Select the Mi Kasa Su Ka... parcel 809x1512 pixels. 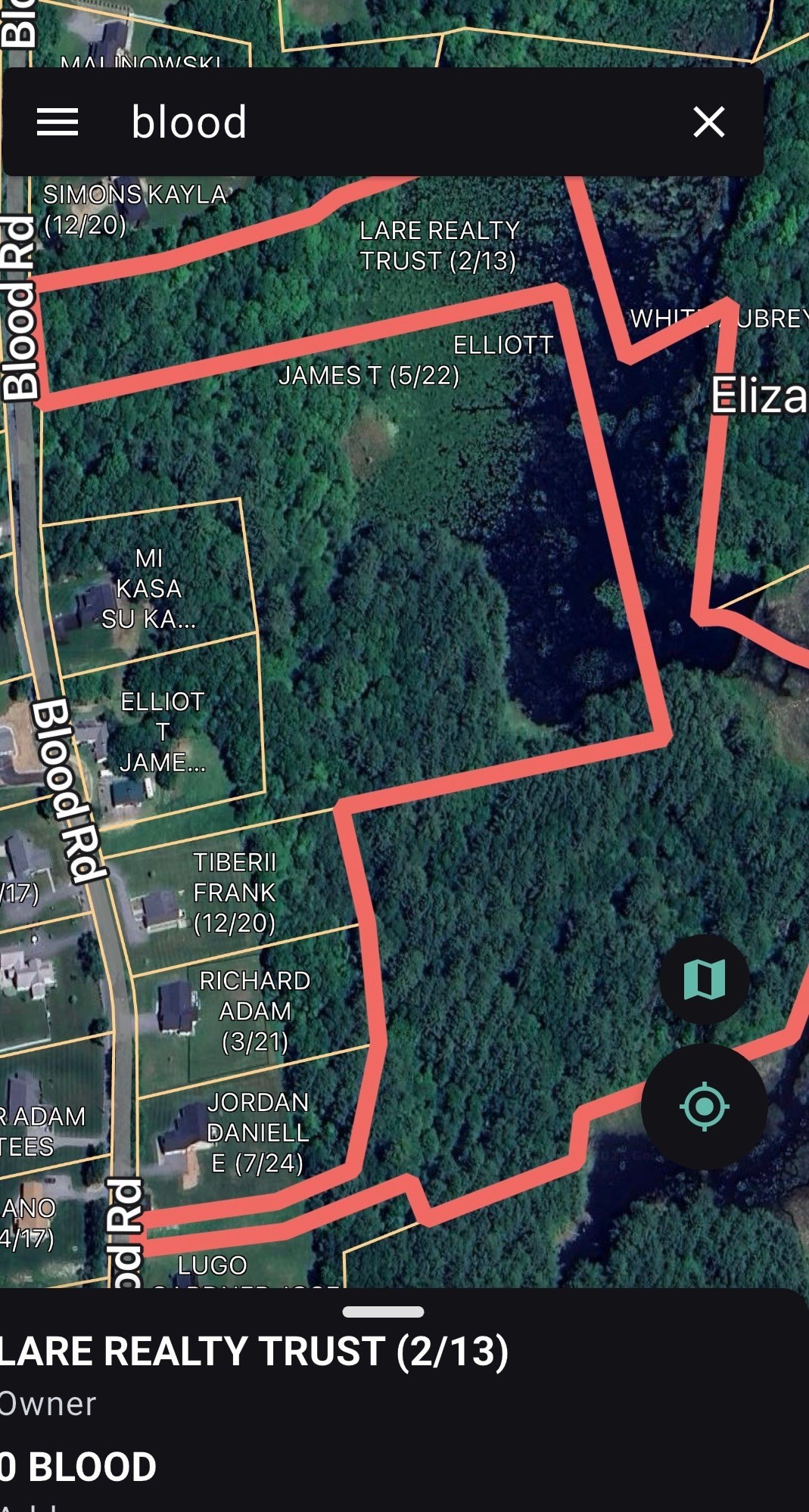(149, 588)
